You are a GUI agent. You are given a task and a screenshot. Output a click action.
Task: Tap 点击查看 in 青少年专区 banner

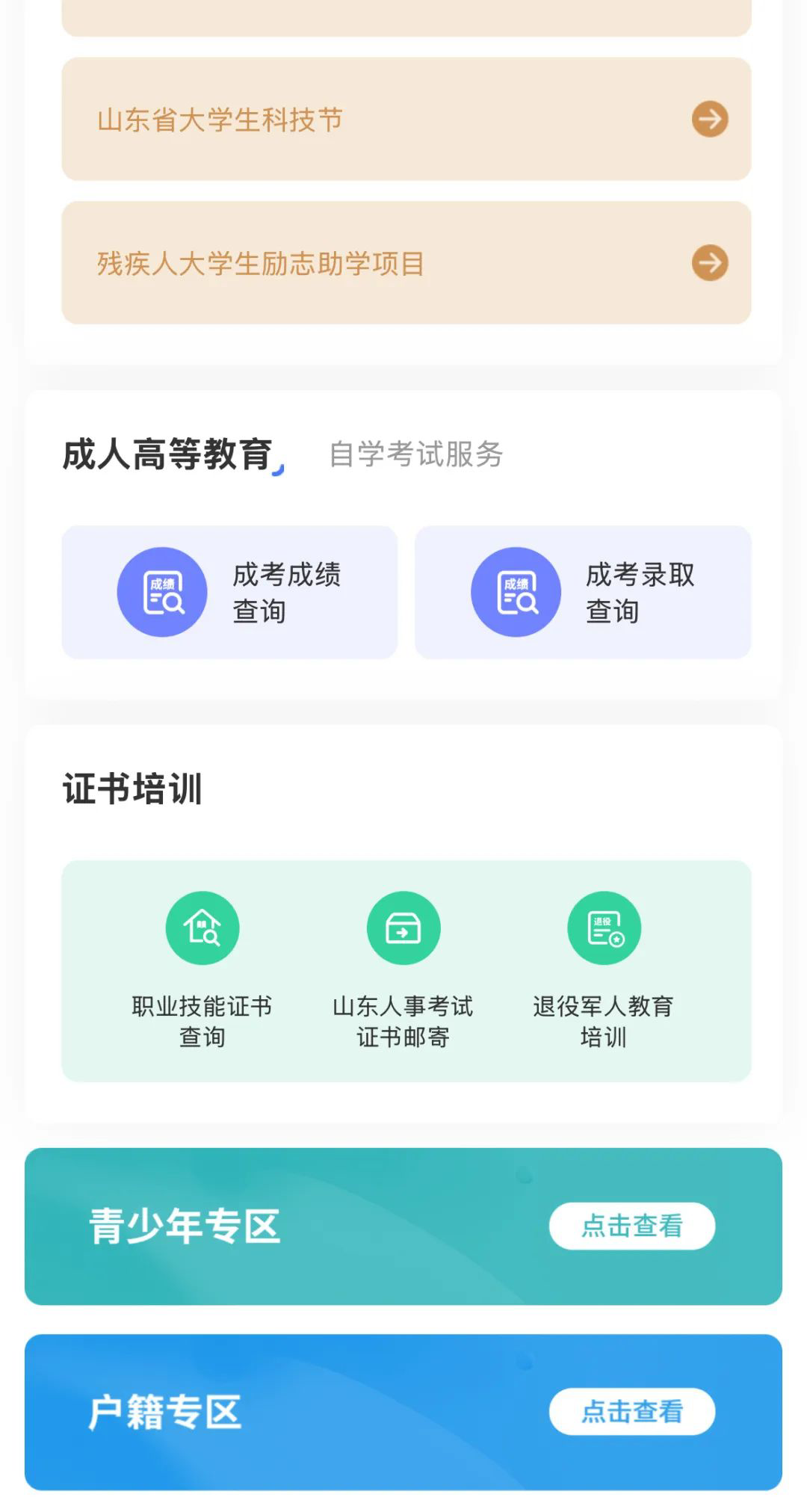[x=632, y=1226]
